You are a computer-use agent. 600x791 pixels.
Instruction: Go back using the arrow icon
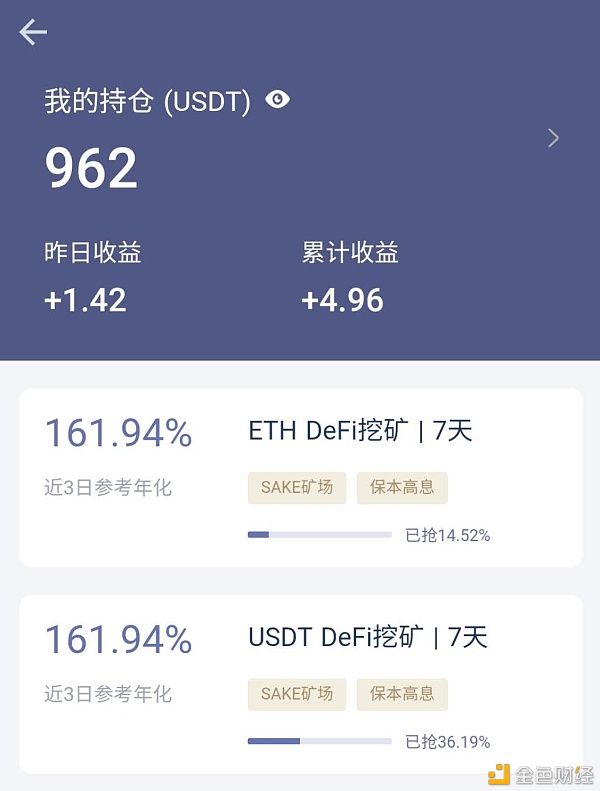pyautogui.click(x=33, y=33)
